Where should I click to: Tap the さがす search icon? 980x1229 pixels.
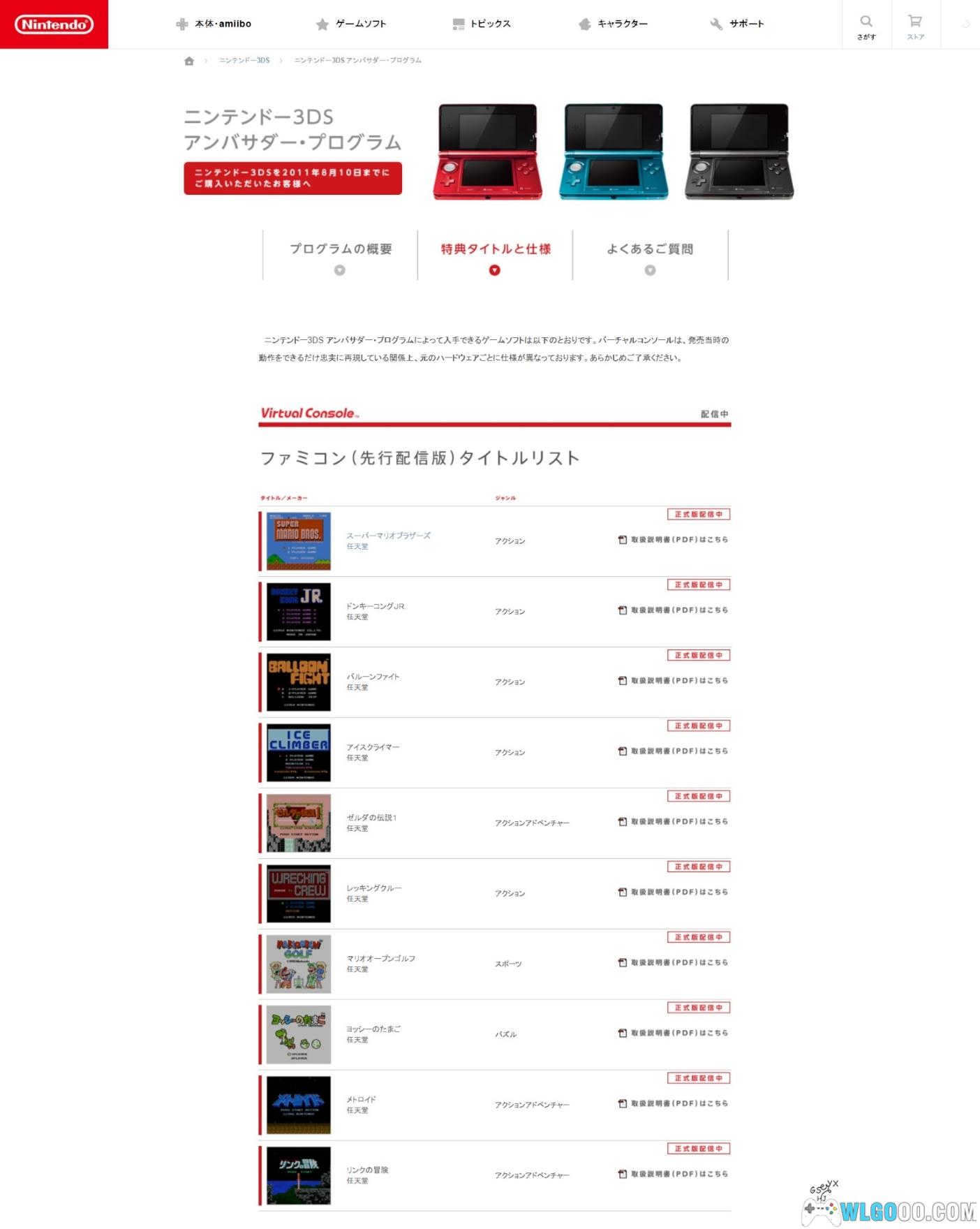pos(866,25)
